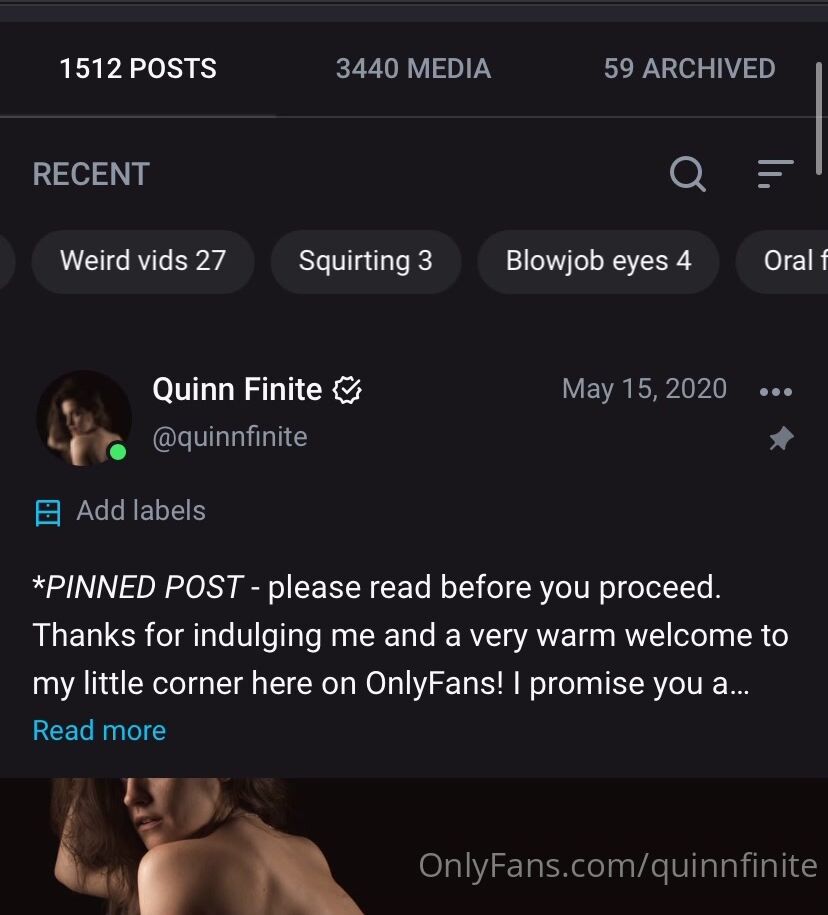The width and height of the screenshot is (828, 915).
Task: Open the pinned post's three-dot menu
Action: point(775,391)
